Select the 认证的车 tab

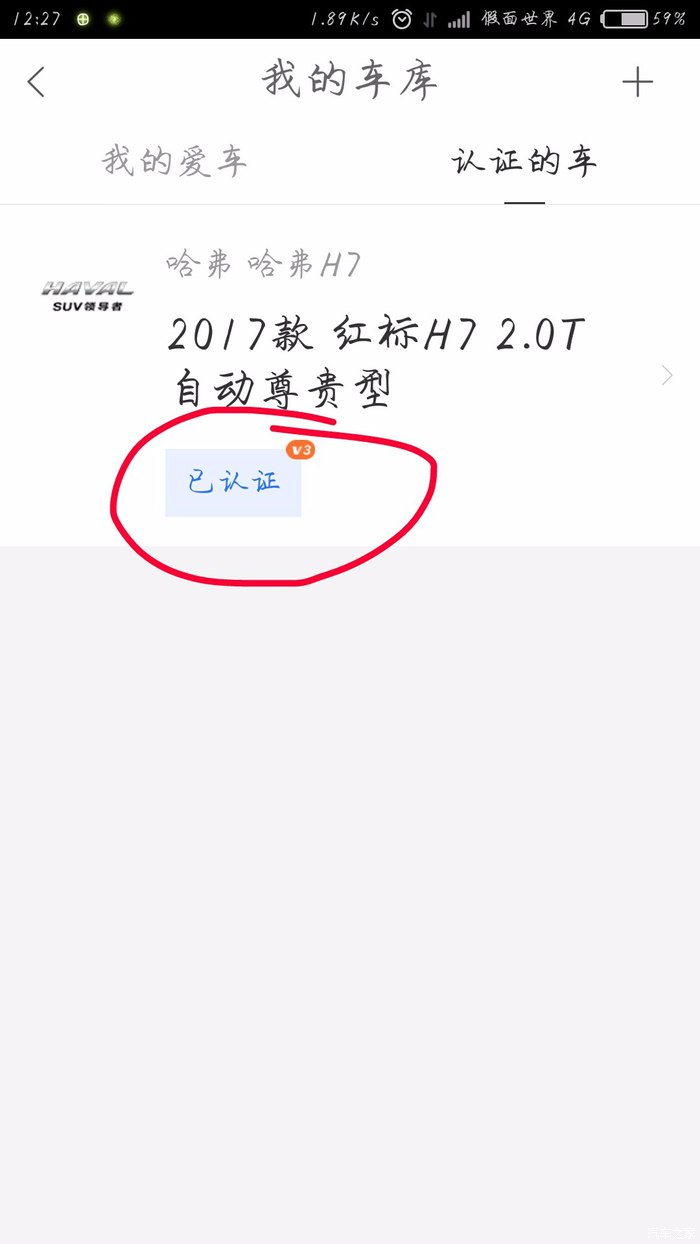524,162
